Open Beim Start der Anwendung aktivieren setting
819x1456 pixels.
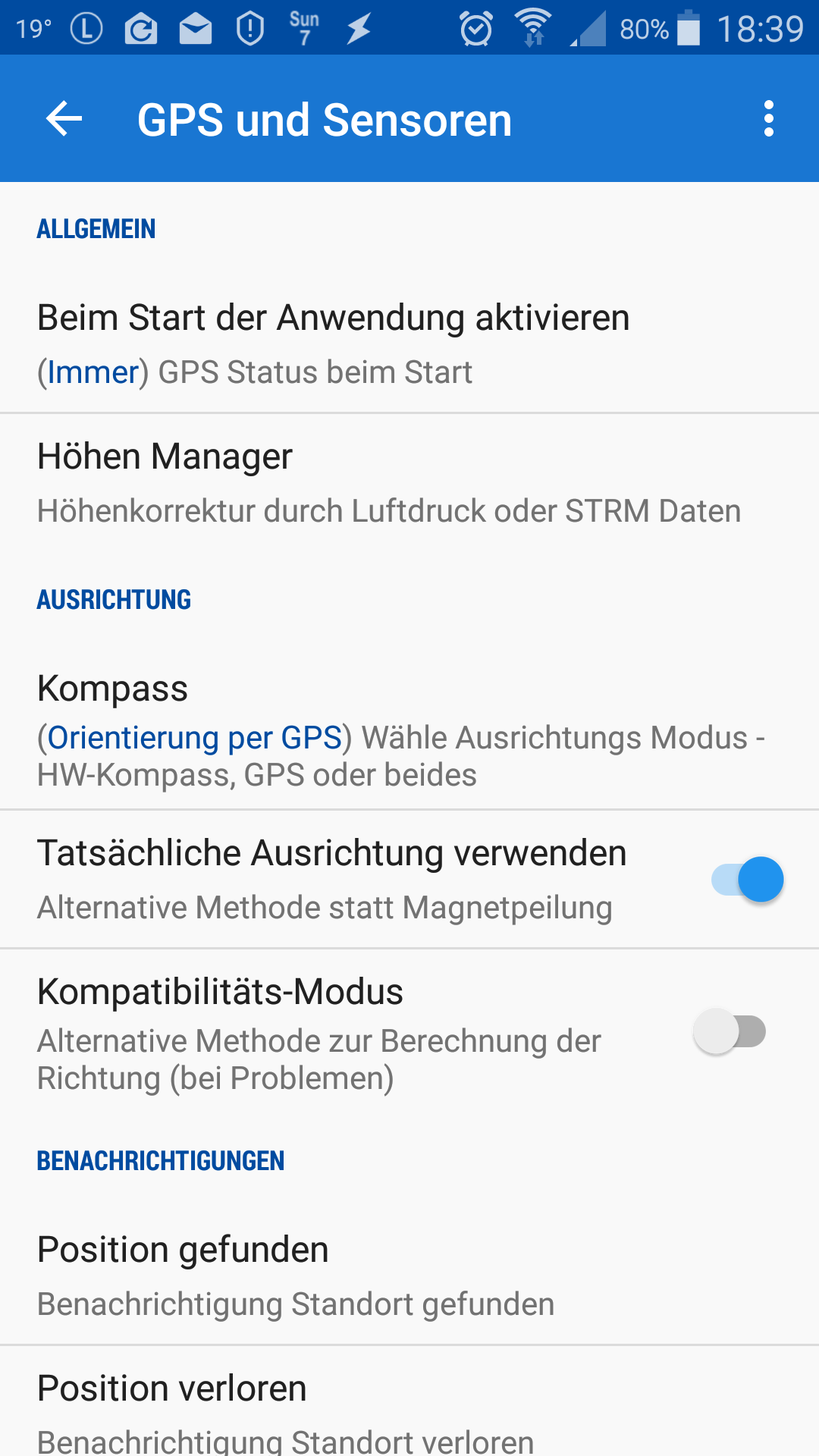[x=409, y=344]
